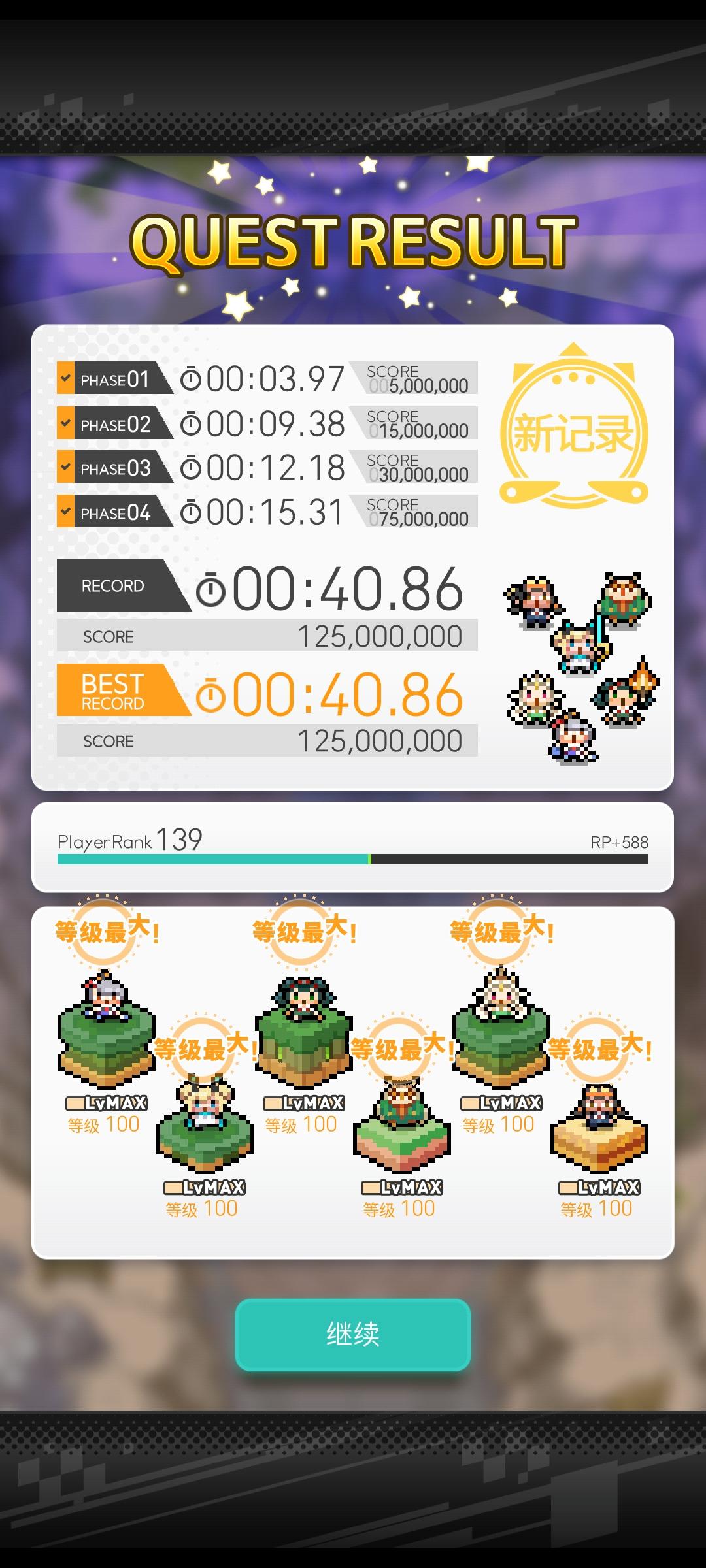Select the fire mage pixel character sprite
The image size is (706, 1568).
coord(621,696)
